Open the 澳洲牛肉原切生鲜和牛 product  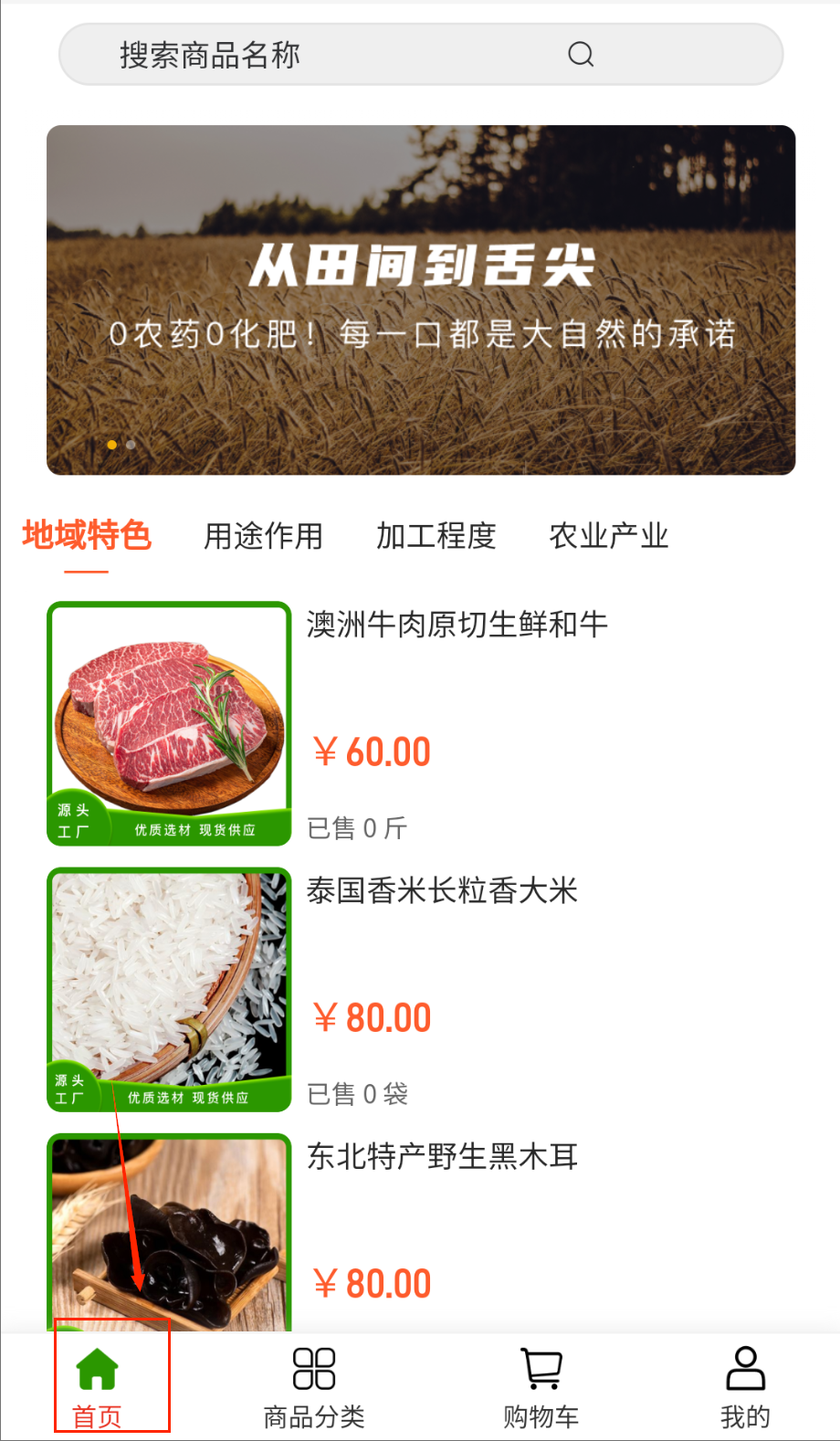[457, 626]
